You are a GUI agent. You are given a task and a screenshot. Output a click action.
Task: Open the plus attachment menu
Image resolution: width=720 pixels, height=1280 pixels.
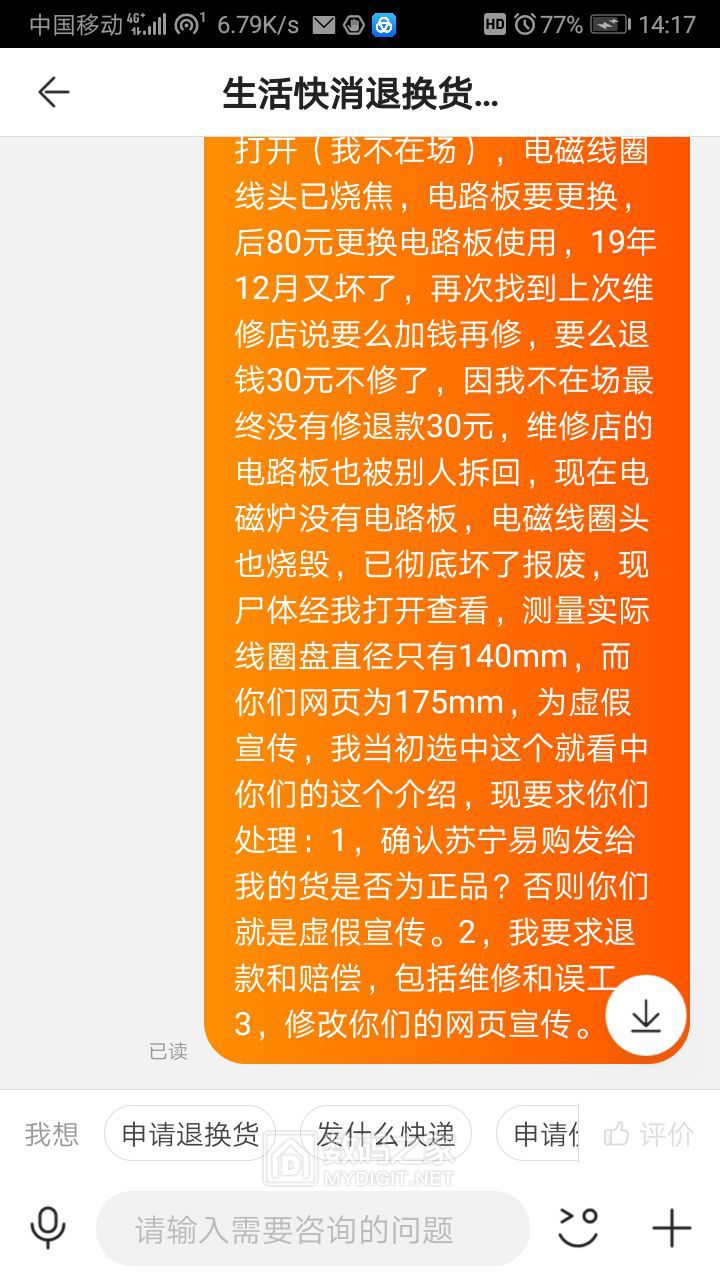pos(671,1228)
